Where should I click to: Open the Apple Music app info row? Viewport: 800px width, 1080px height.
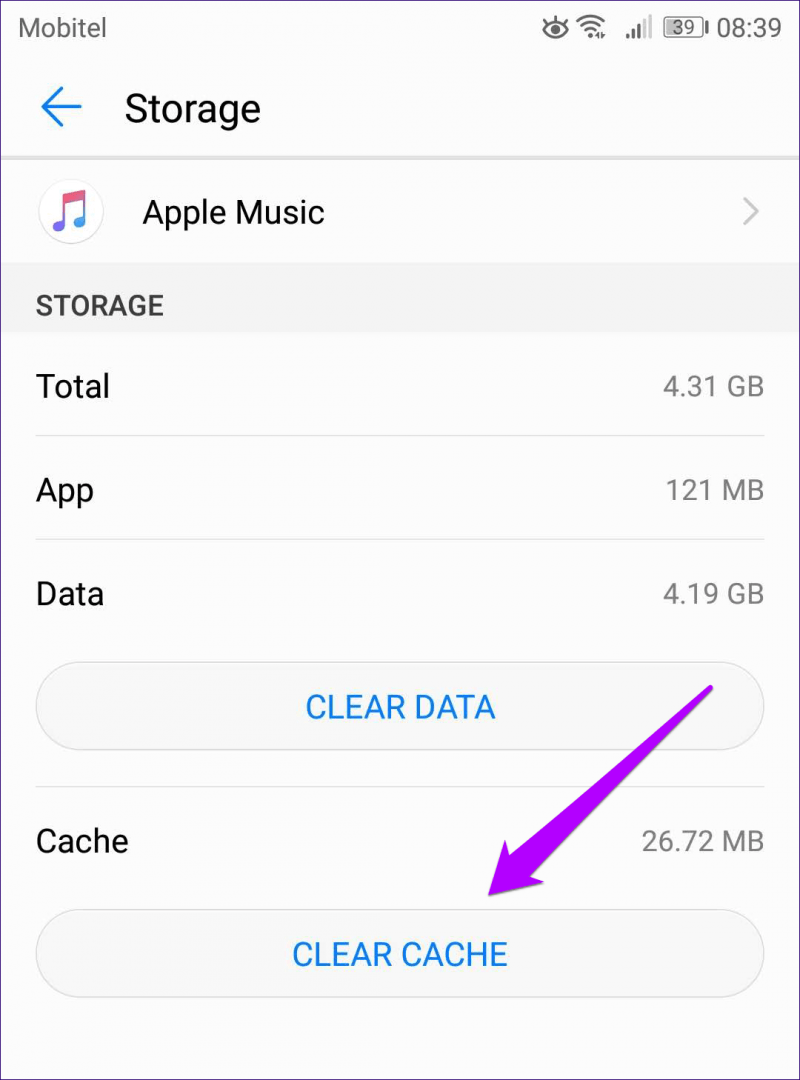[x=400, y=212]
